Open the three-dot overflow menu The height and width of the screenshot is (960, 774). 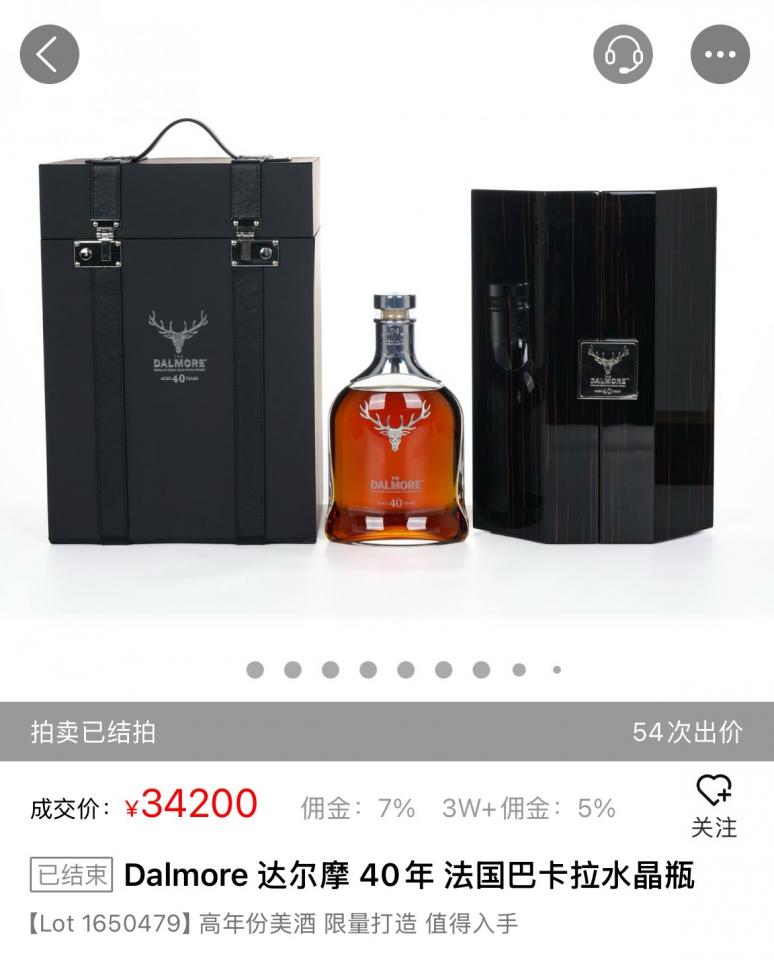(719, 54)
